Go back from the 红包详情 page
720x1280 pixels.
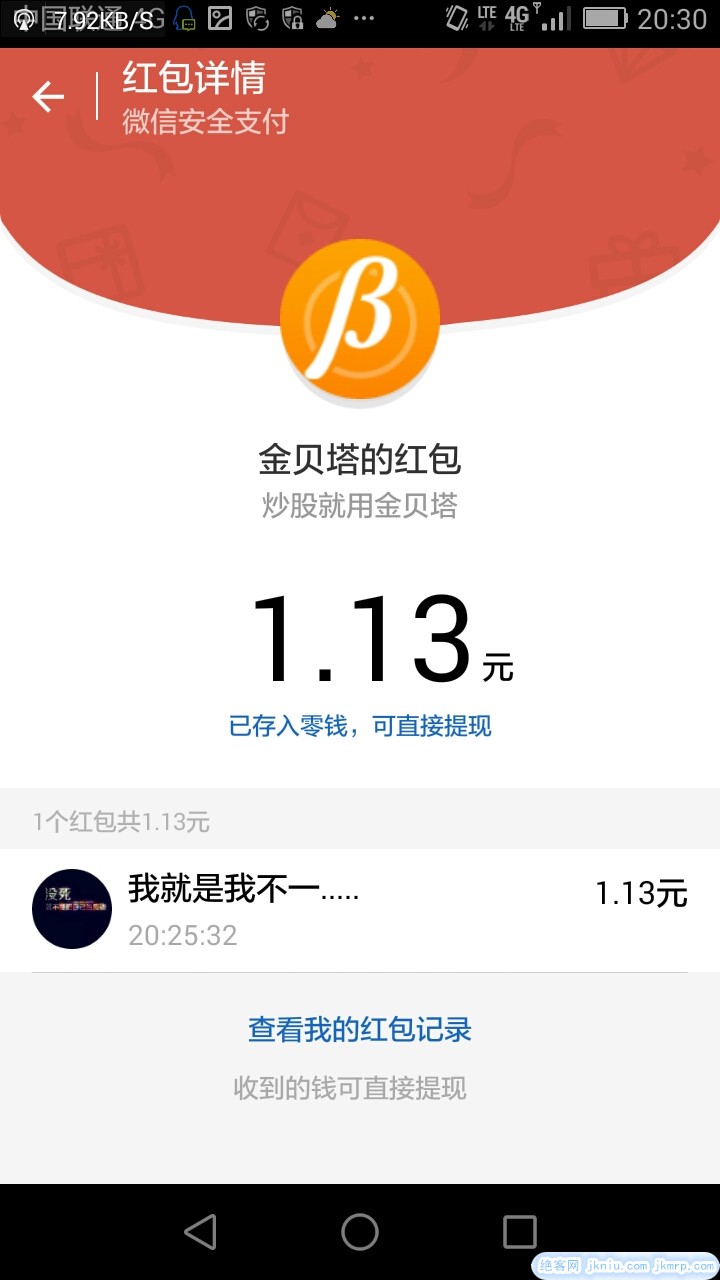48,97
